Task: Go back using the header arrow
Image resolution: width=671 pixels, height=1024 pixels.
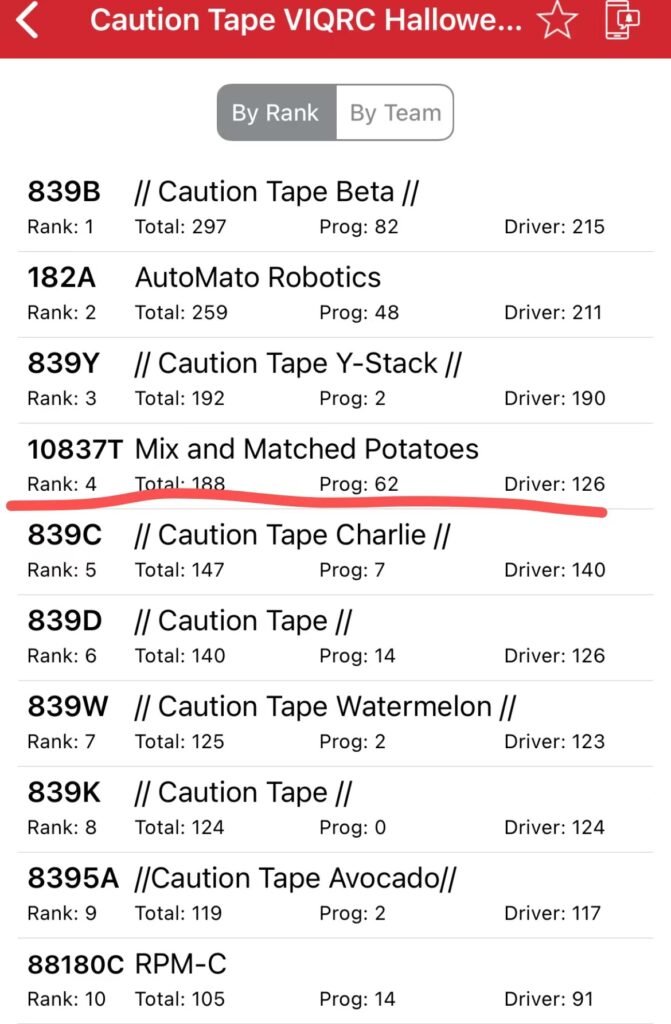Action: [28, 21]
